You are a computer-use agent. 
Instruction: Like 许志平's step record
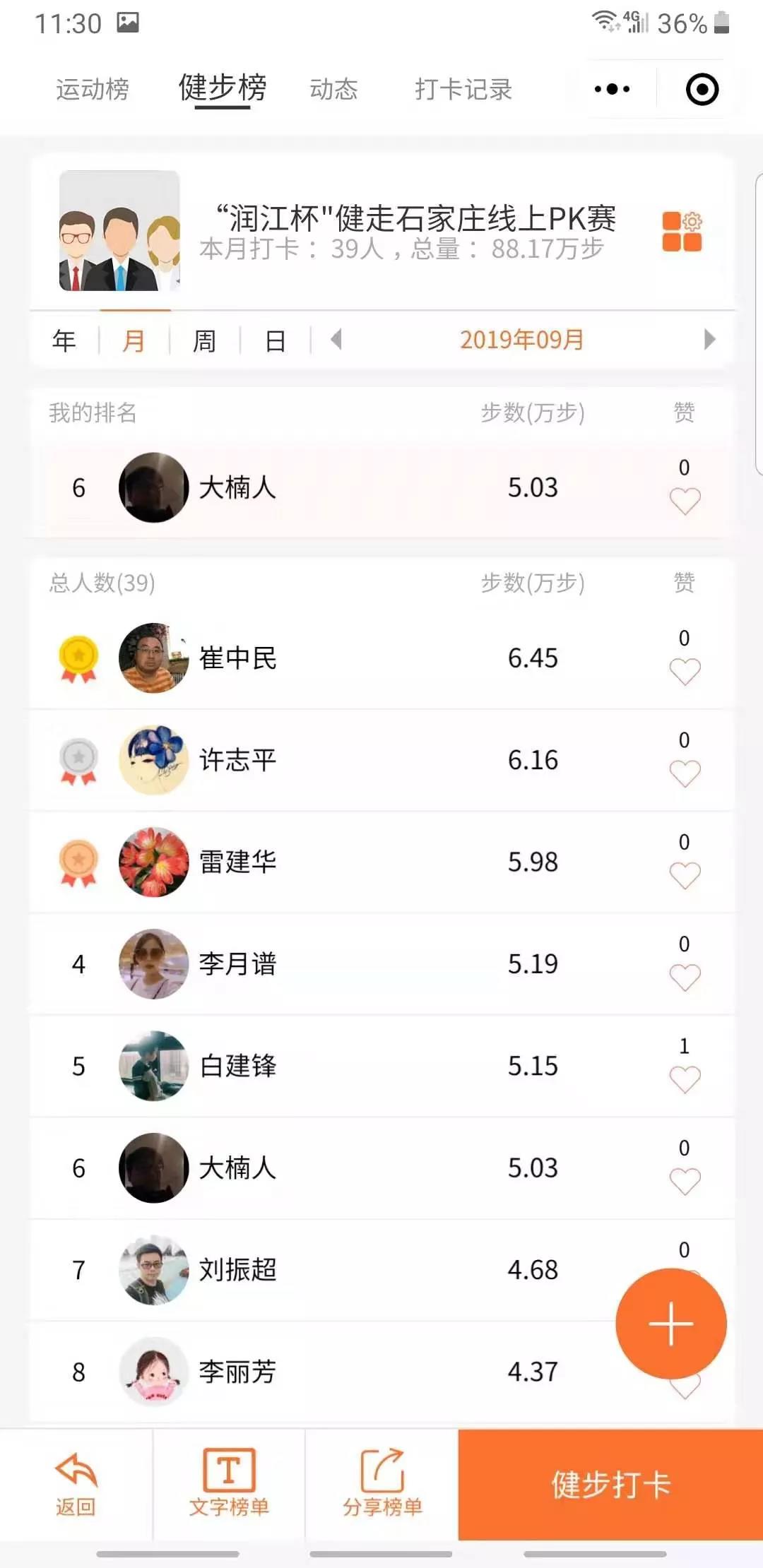point(685,773)
